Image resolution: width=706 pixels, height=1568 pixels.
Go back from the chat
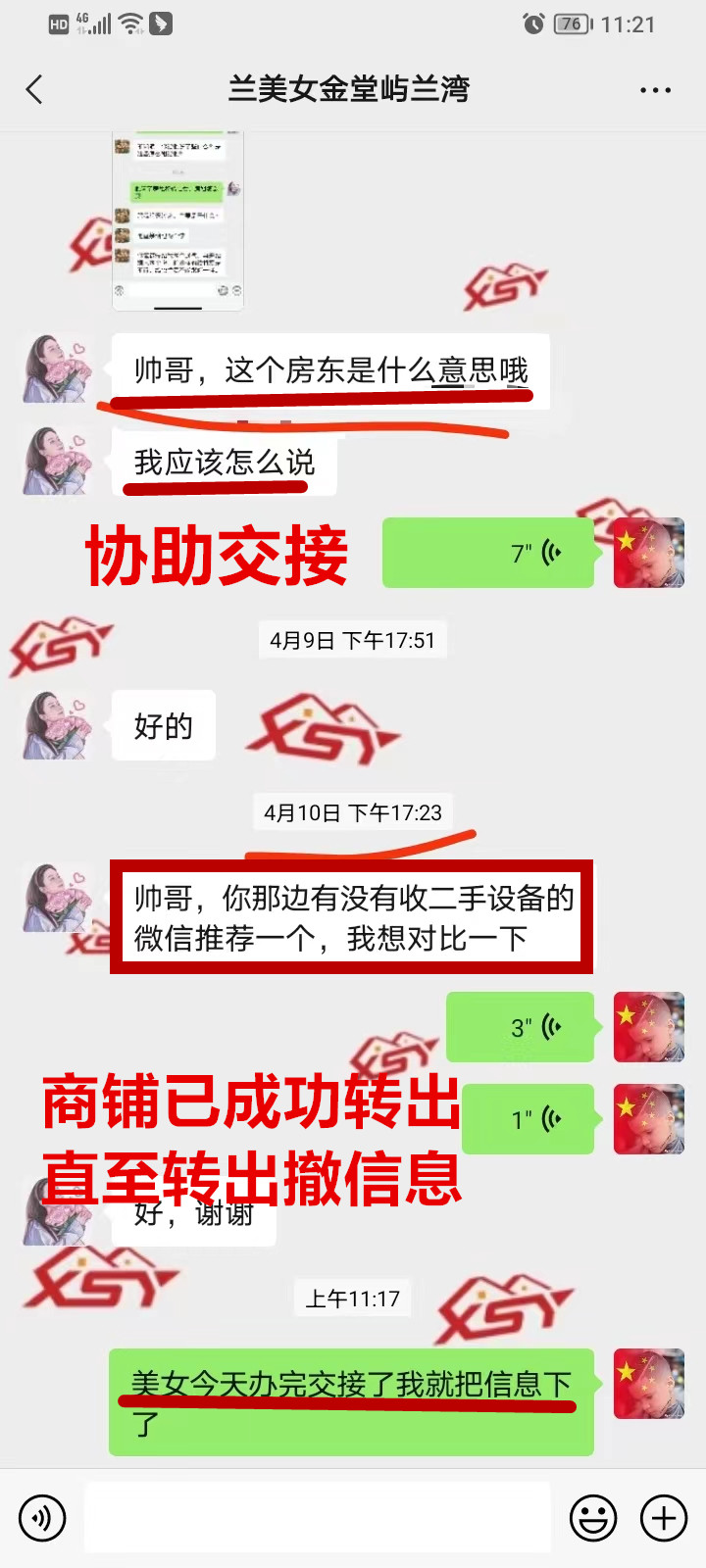35,90
